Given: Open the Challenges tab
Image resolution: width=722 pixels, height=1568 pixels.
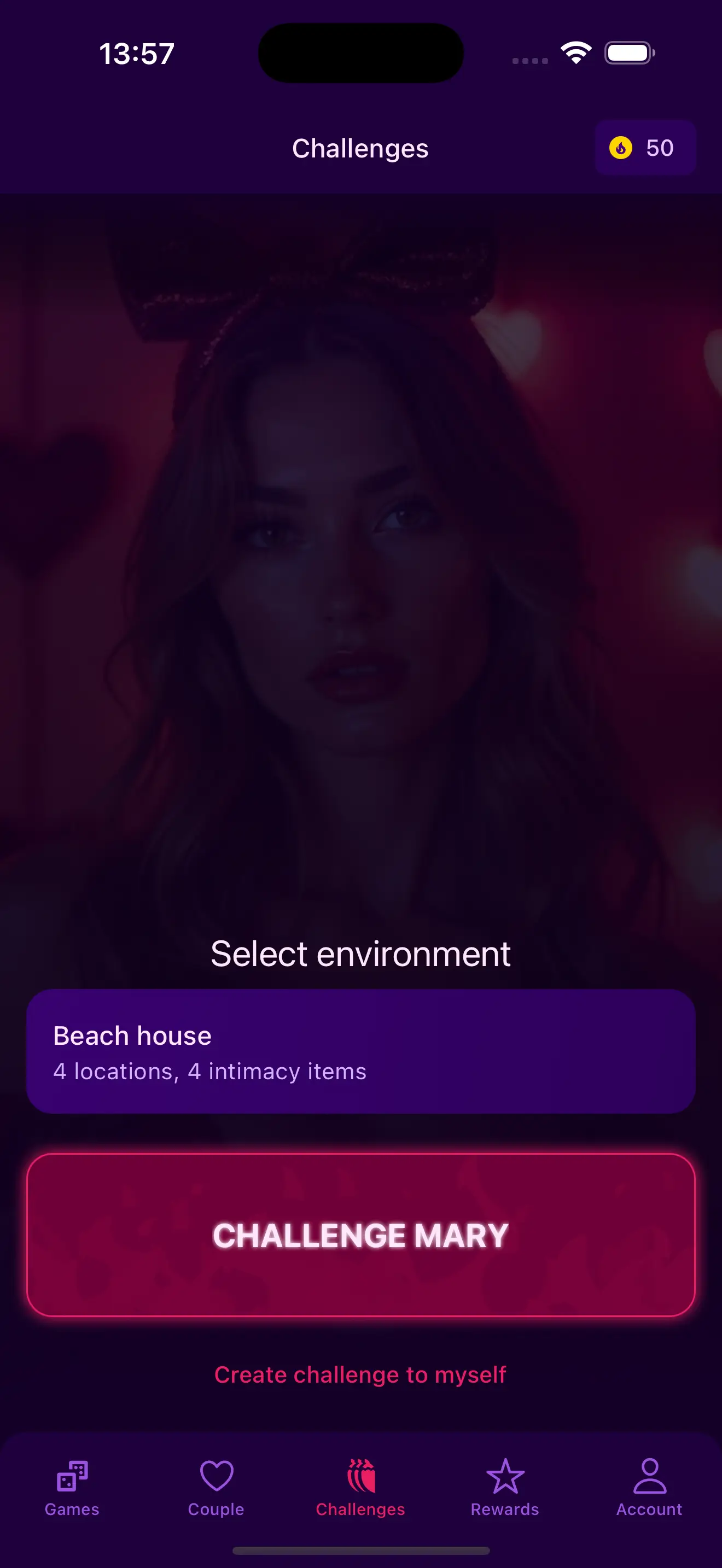Looking at the screenshot, I should [x=360, y=1487].
